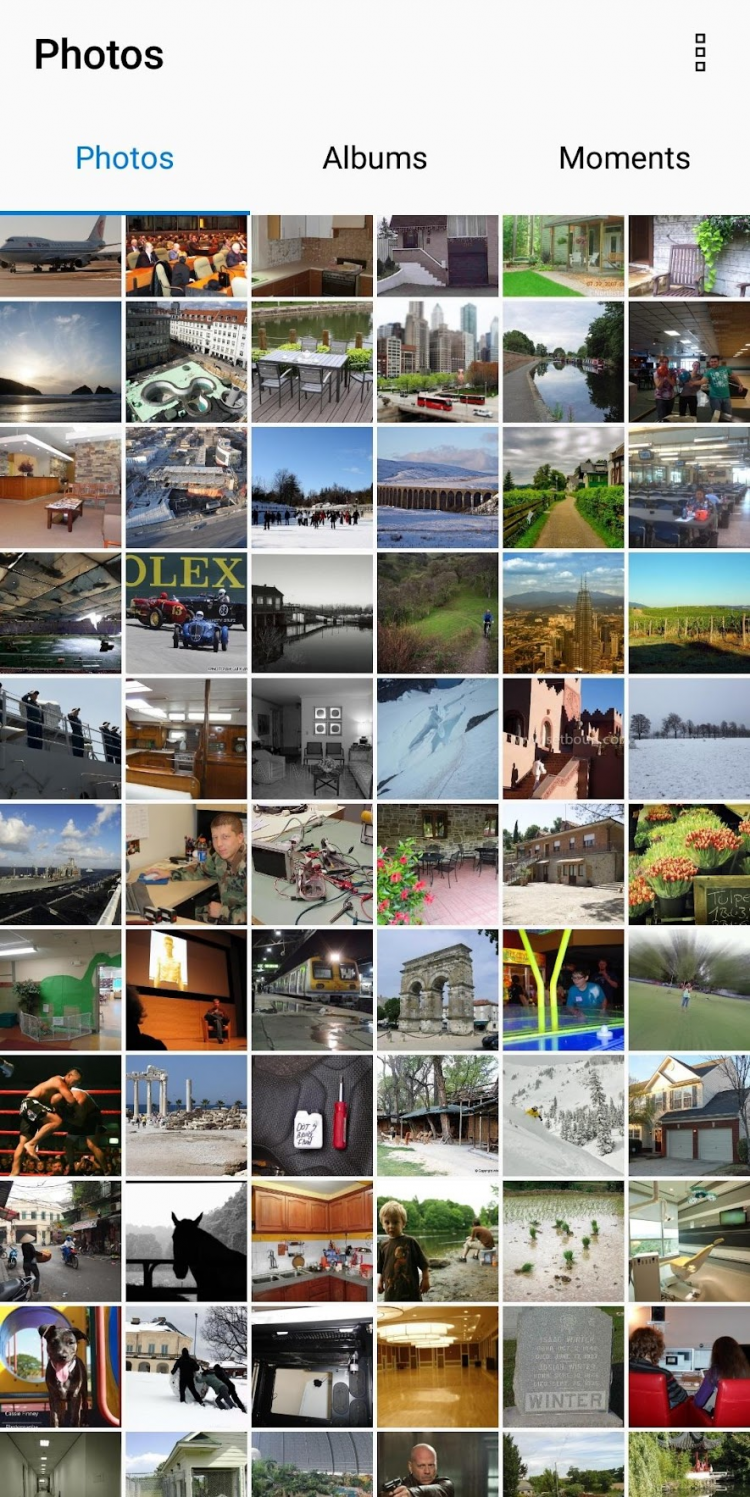The height and width of the screenshot is (1497, 750).
Task: View the child in dinosaur shirt photo
Action: point(437,1241)
